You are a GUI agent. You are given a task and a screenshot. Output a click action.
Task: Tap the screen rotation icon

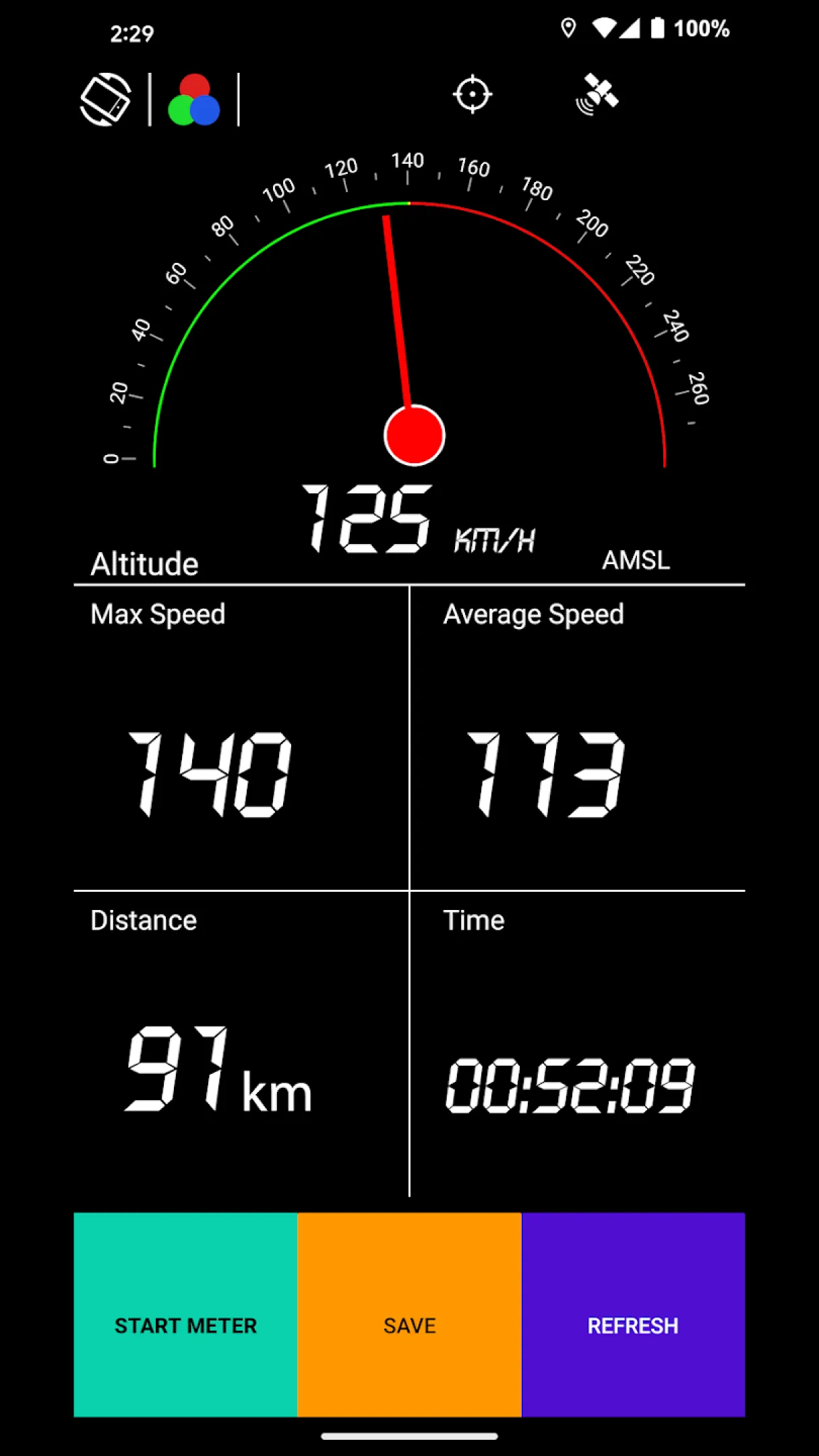click(x=105, y=100)
